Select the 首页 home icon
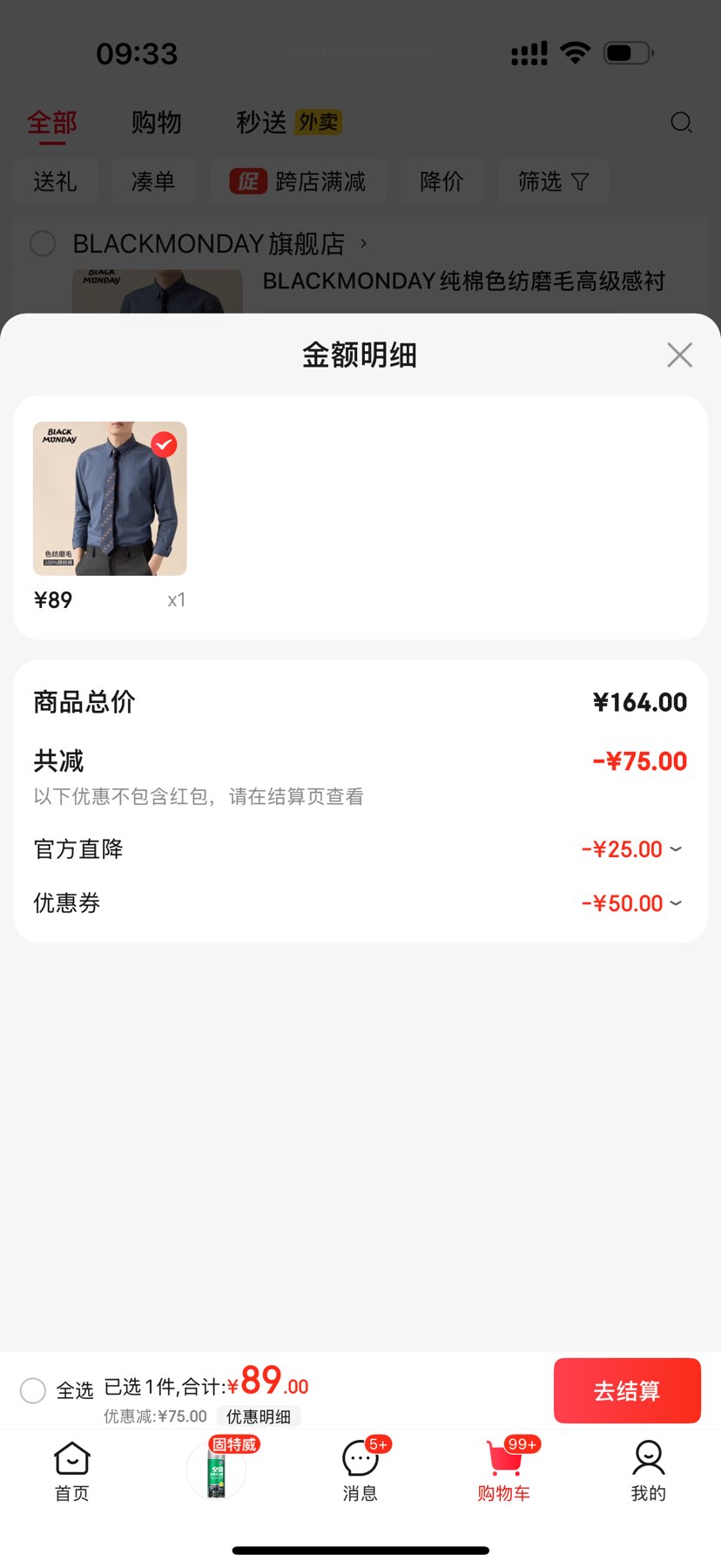This screenshot has height=1568, width=721. tap(71, 1468)
